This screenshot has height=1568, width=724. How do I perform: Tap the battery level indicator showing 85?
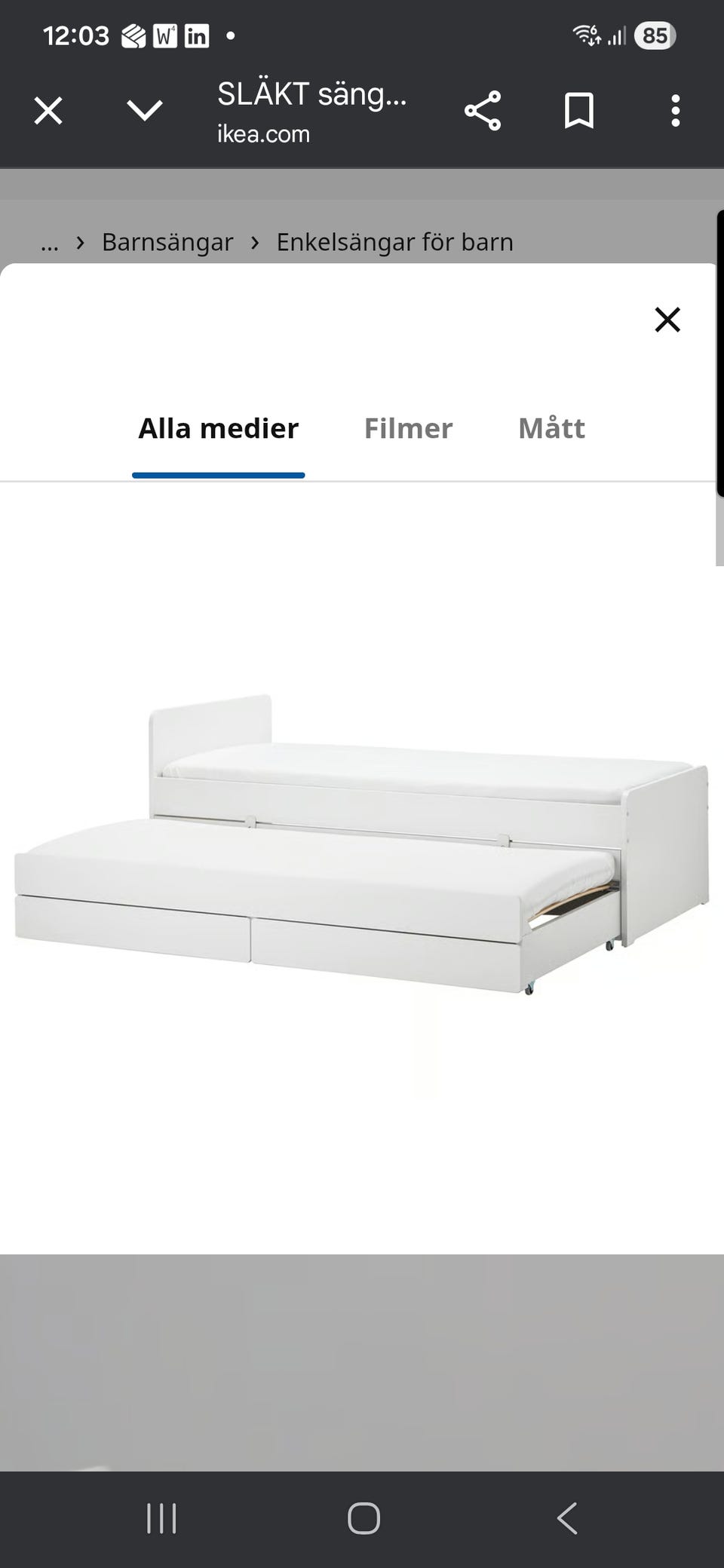(x=653, y=35)
